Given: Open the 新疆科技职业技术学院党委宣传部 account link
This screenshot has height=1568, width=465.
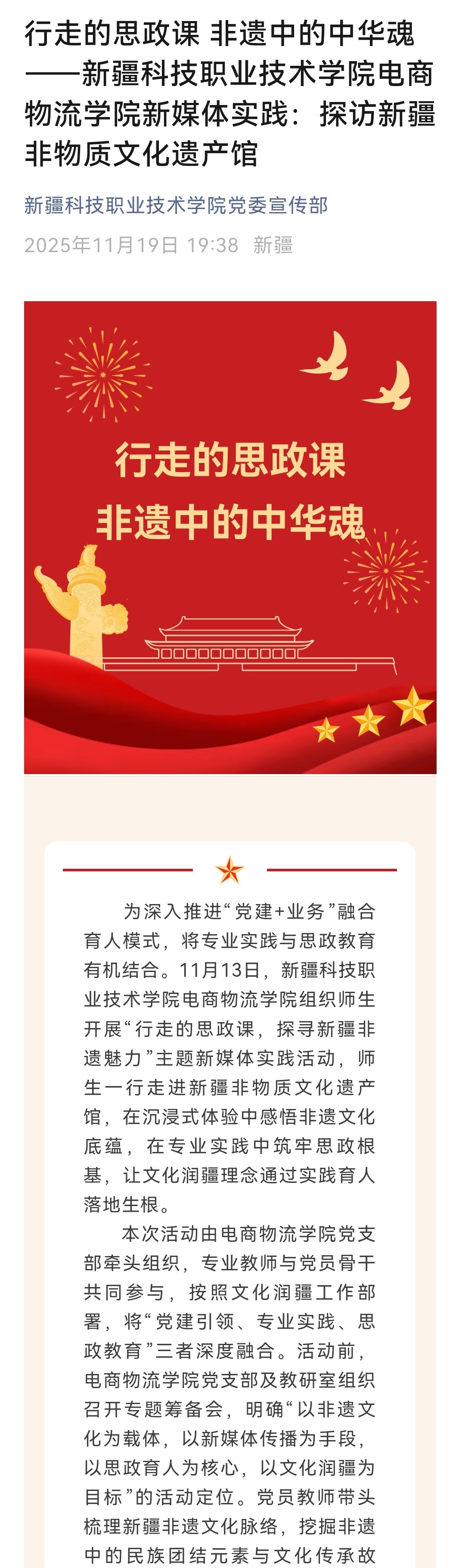Looking at the screenshot, I should 176,205.
